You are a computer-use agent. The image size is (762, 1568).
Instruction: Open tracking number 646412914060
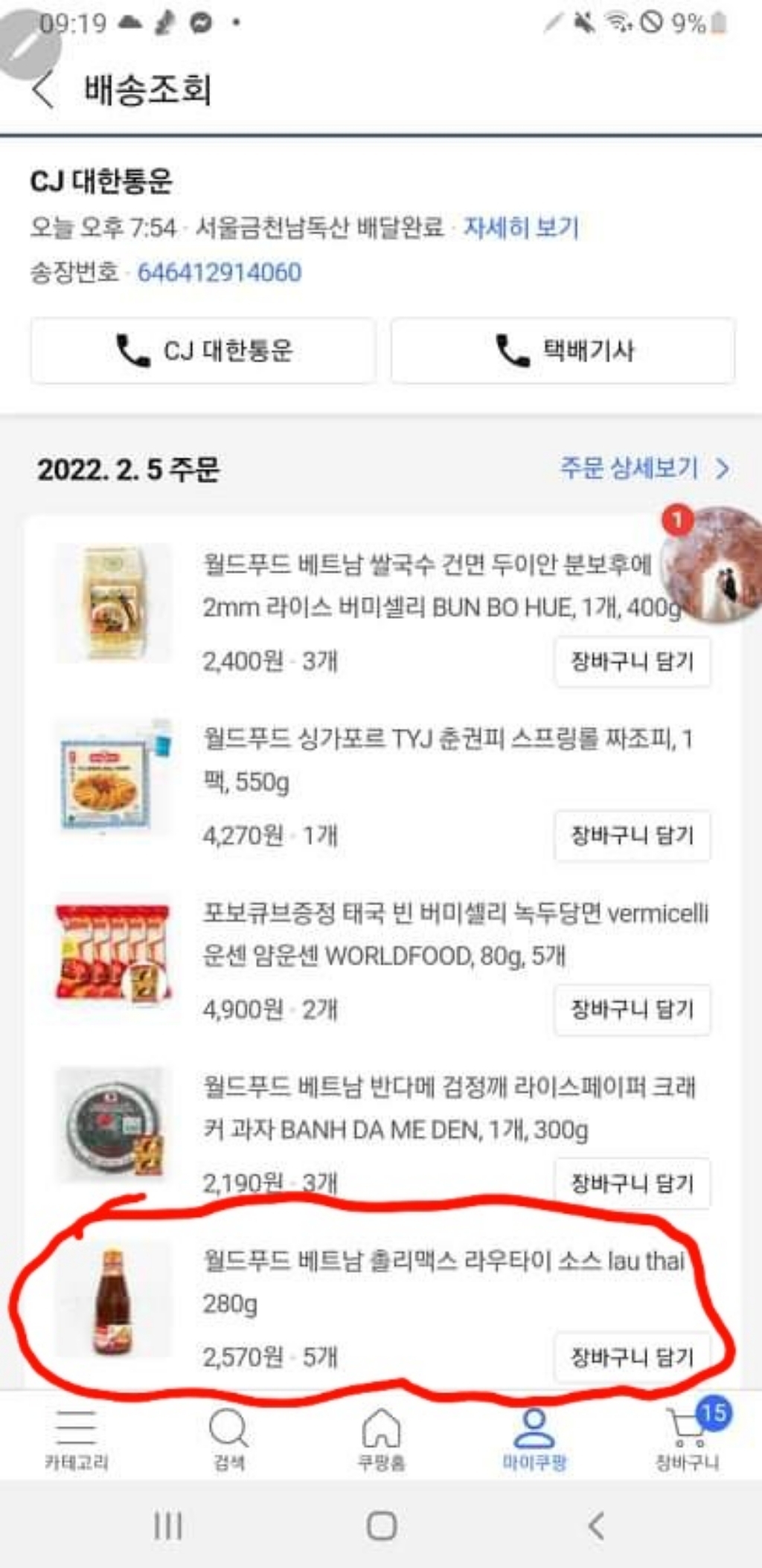220,272
